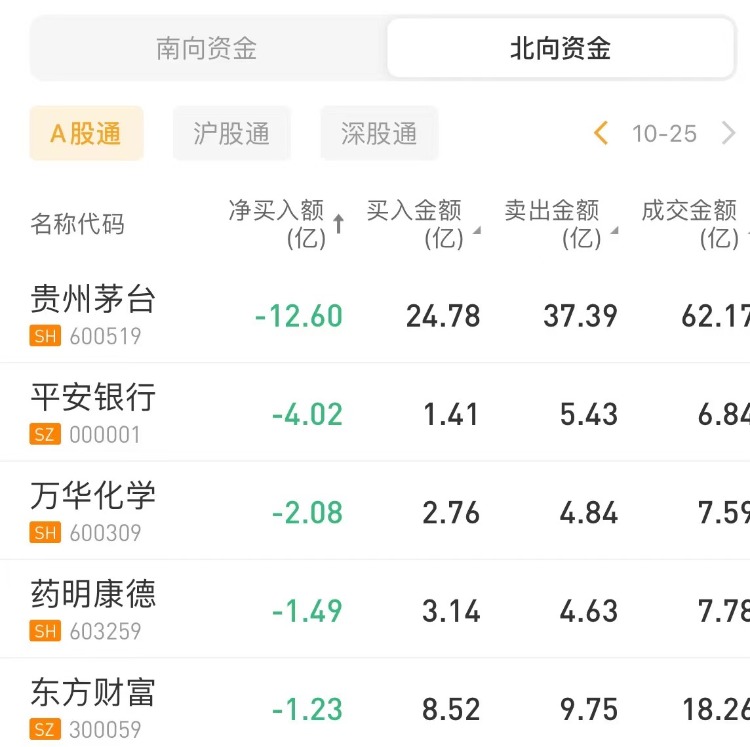Choose the A股通 filter chip
The image size is (750, 747).
tap(86, 134)
